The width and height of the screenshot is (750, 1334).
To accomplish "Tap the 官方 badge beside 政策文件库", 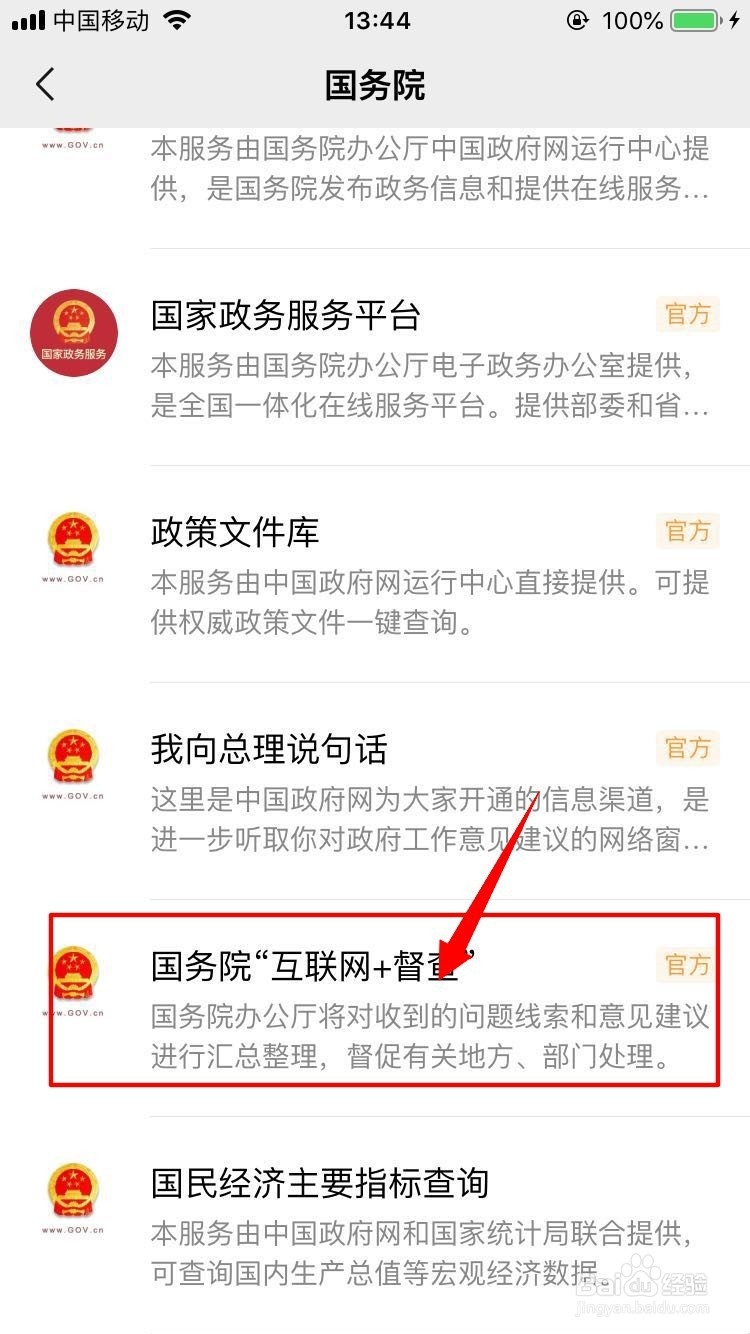I will [x=687, y=531].
